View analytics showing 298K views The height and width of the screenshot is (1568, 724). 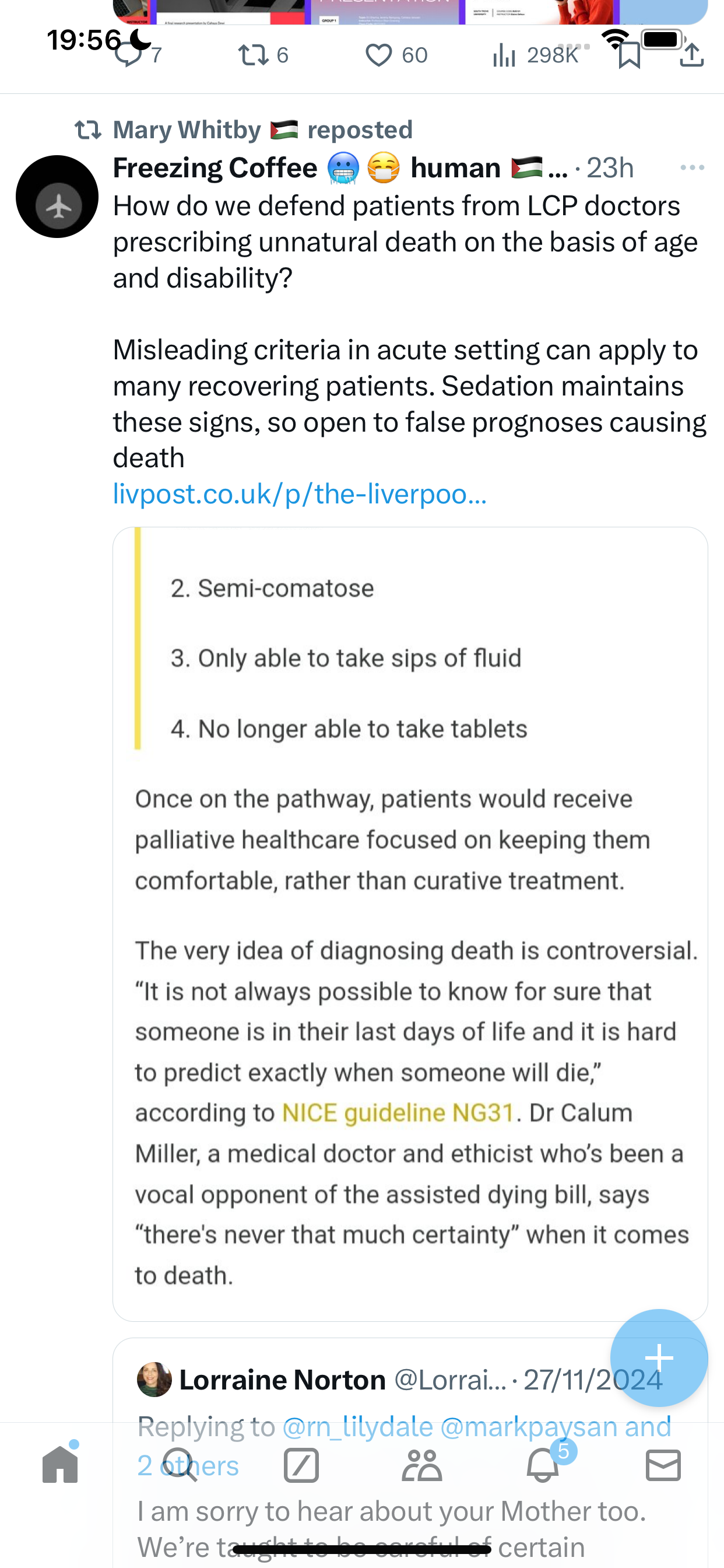[535, 55]
